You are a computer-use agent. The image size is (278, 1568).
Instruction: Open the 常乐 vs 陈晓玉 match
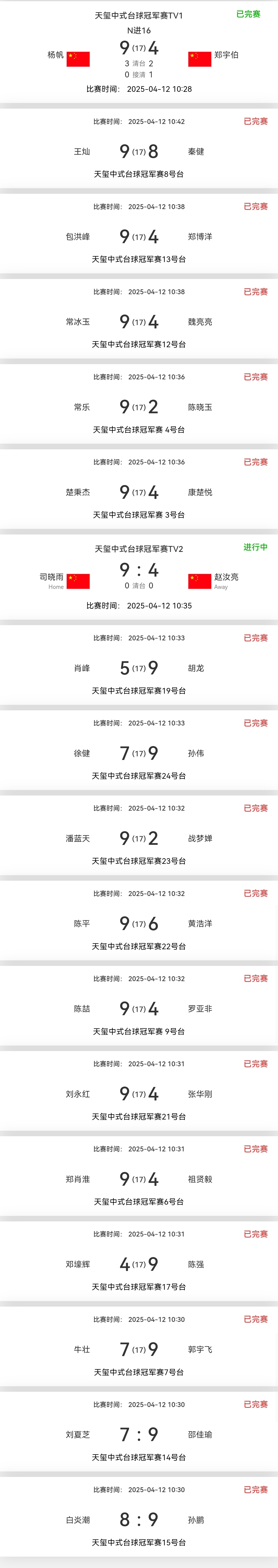pyautogui.click(x=139, y=407)
